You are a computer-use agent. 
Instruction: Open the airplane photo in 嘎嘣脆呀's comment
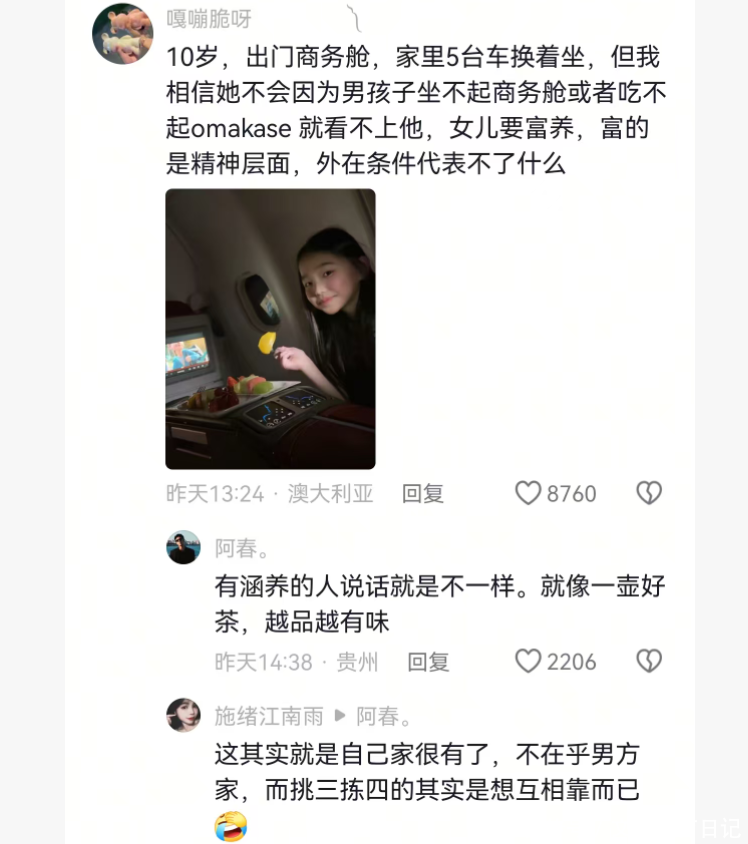(x=270, y=329)
